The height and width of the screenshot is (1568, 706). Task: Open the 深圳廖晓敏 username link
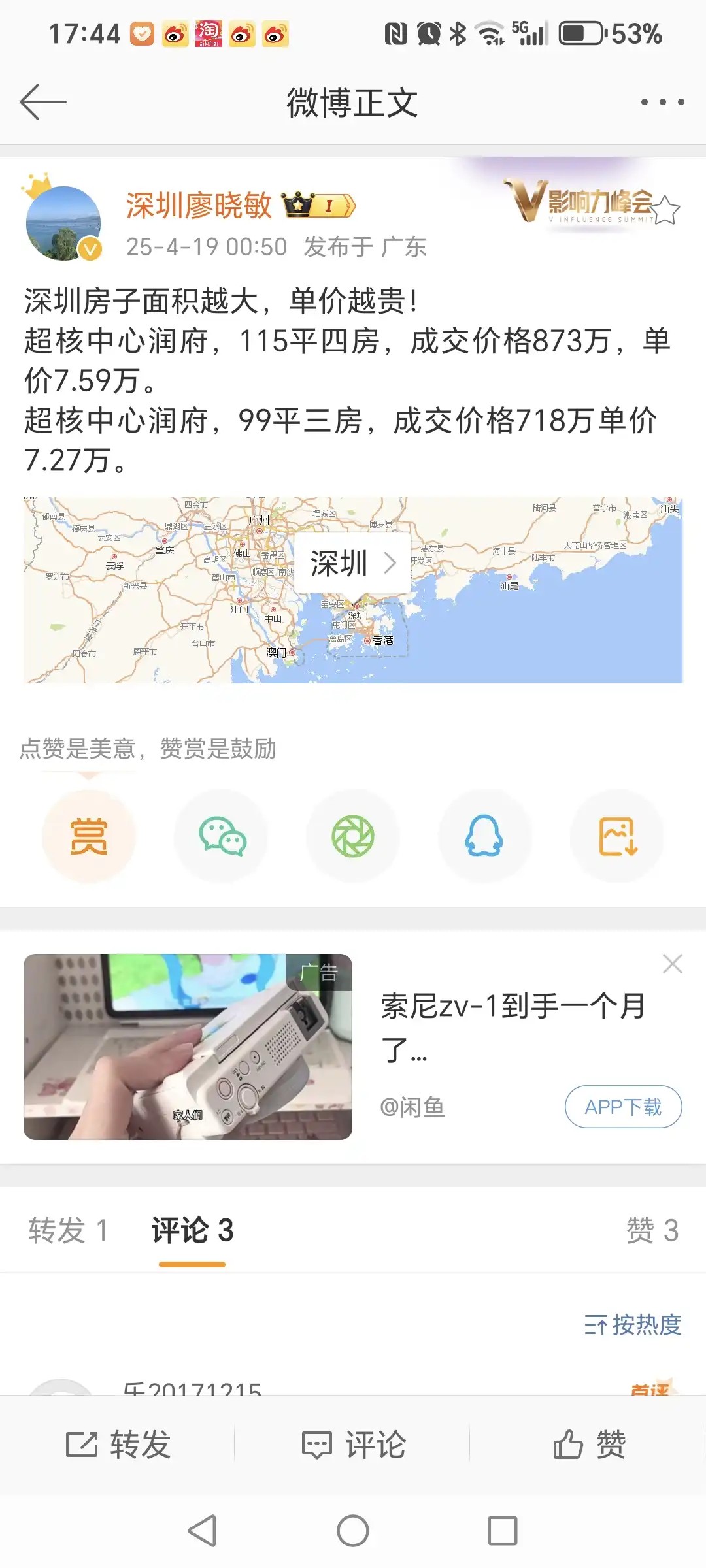point(199,206)
